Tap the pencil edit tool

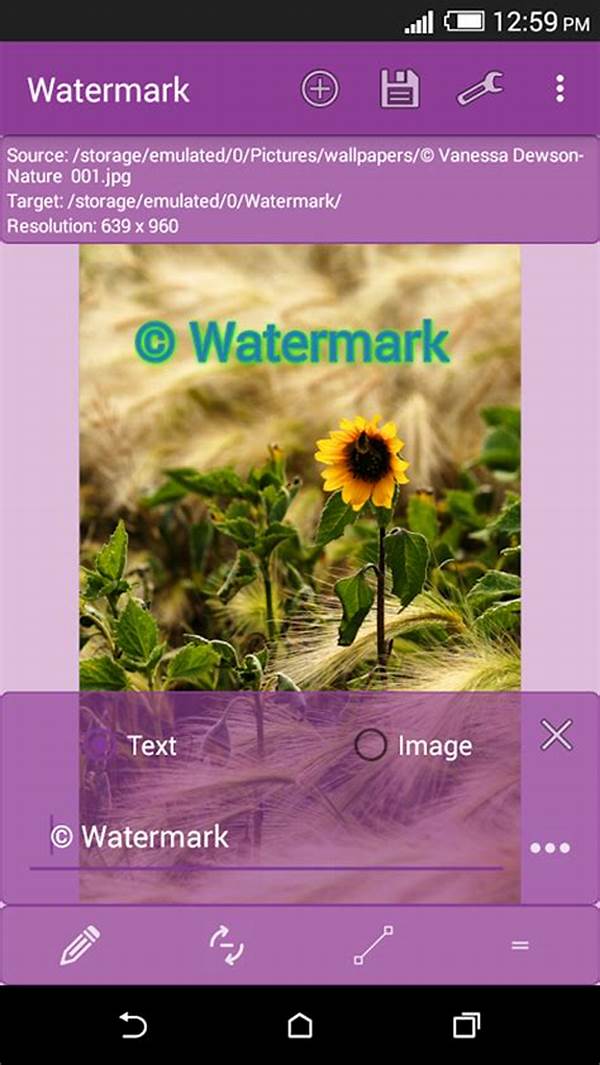pos(80,945)
